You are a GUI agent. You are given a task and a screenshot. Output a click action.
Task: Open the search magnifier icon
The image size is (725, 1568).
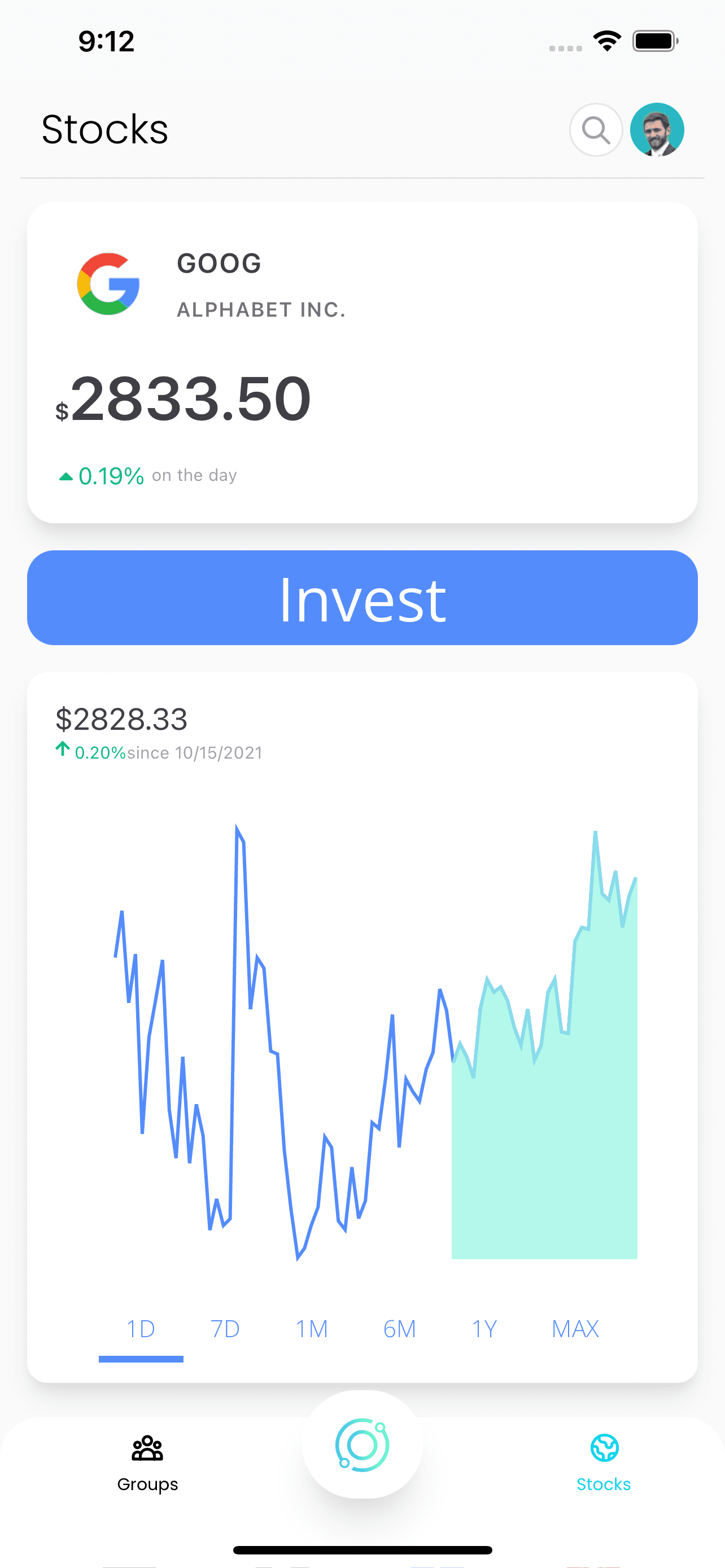click(595, 130)
